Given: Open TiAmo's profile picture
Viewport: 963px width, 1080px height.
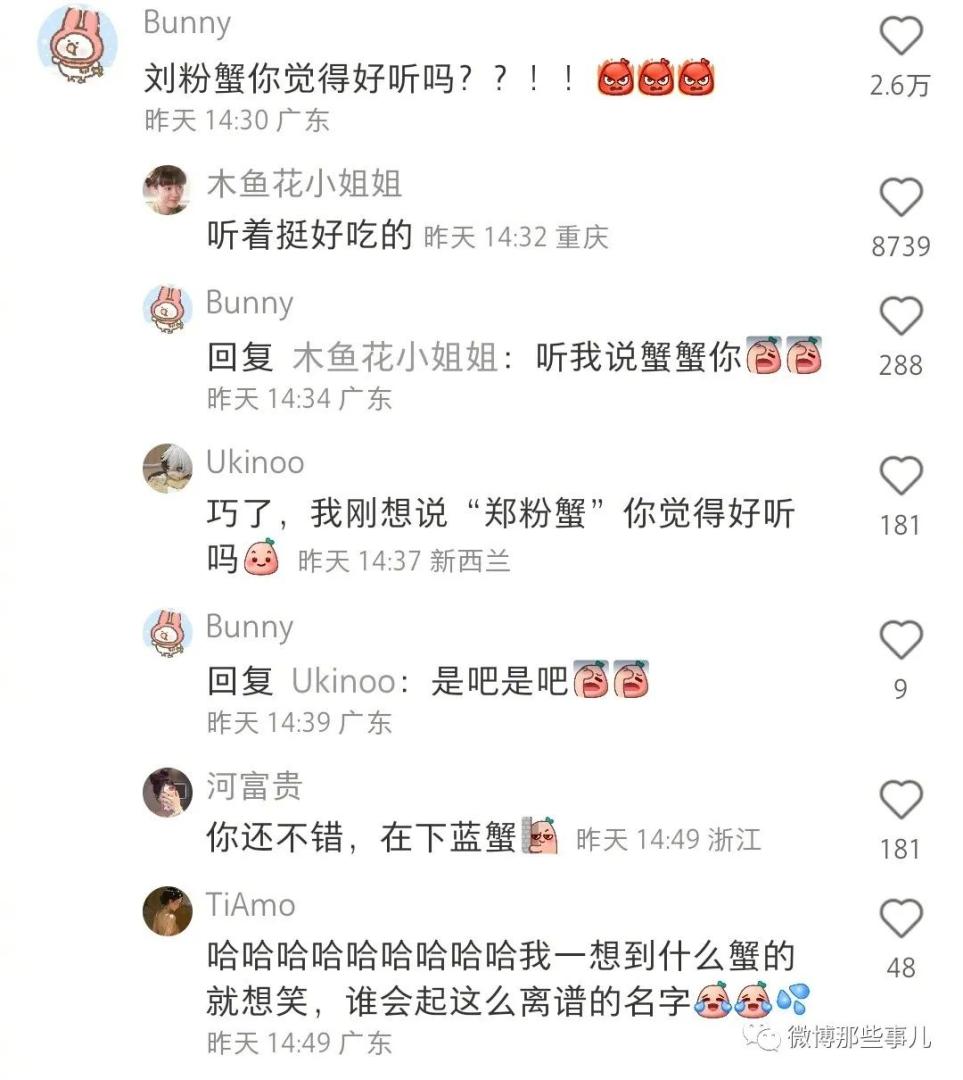Looking at the screenshot, I should tap(167, 911).
